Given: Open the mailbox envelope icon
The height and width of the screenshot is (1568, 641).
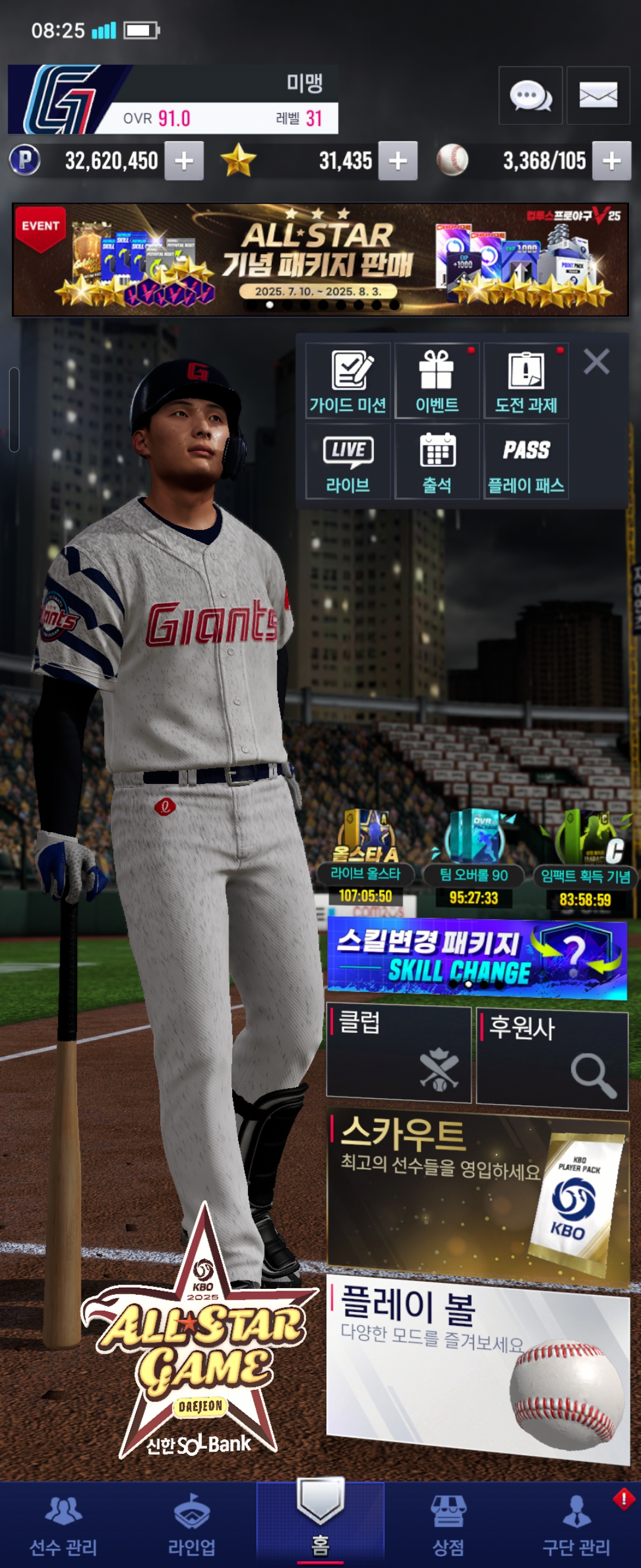Looking at the screenshot, I should pos(598,96).
